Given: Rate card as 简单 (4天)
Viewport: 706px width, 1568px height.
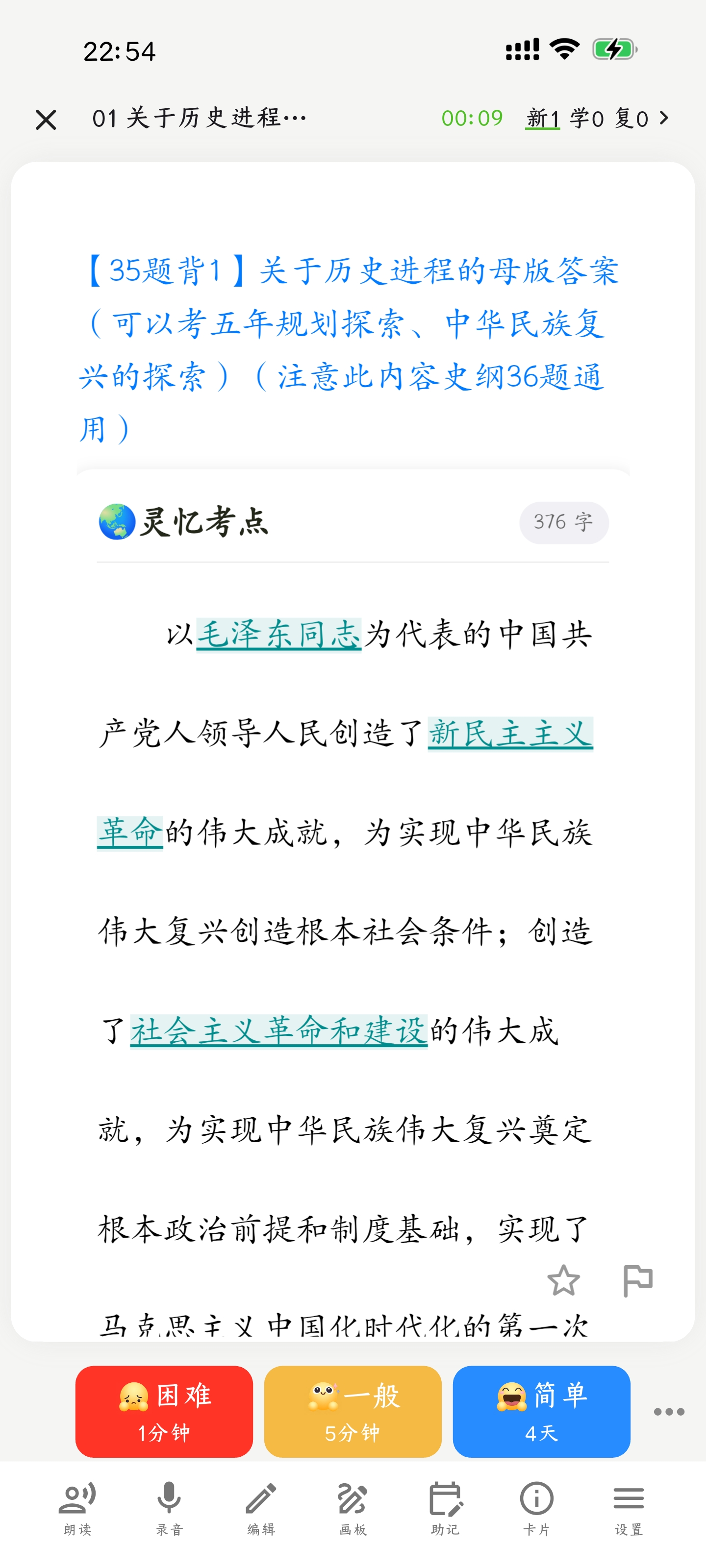Looking at the screenshot, I should pyautogui.click(x=541, y=1412).
